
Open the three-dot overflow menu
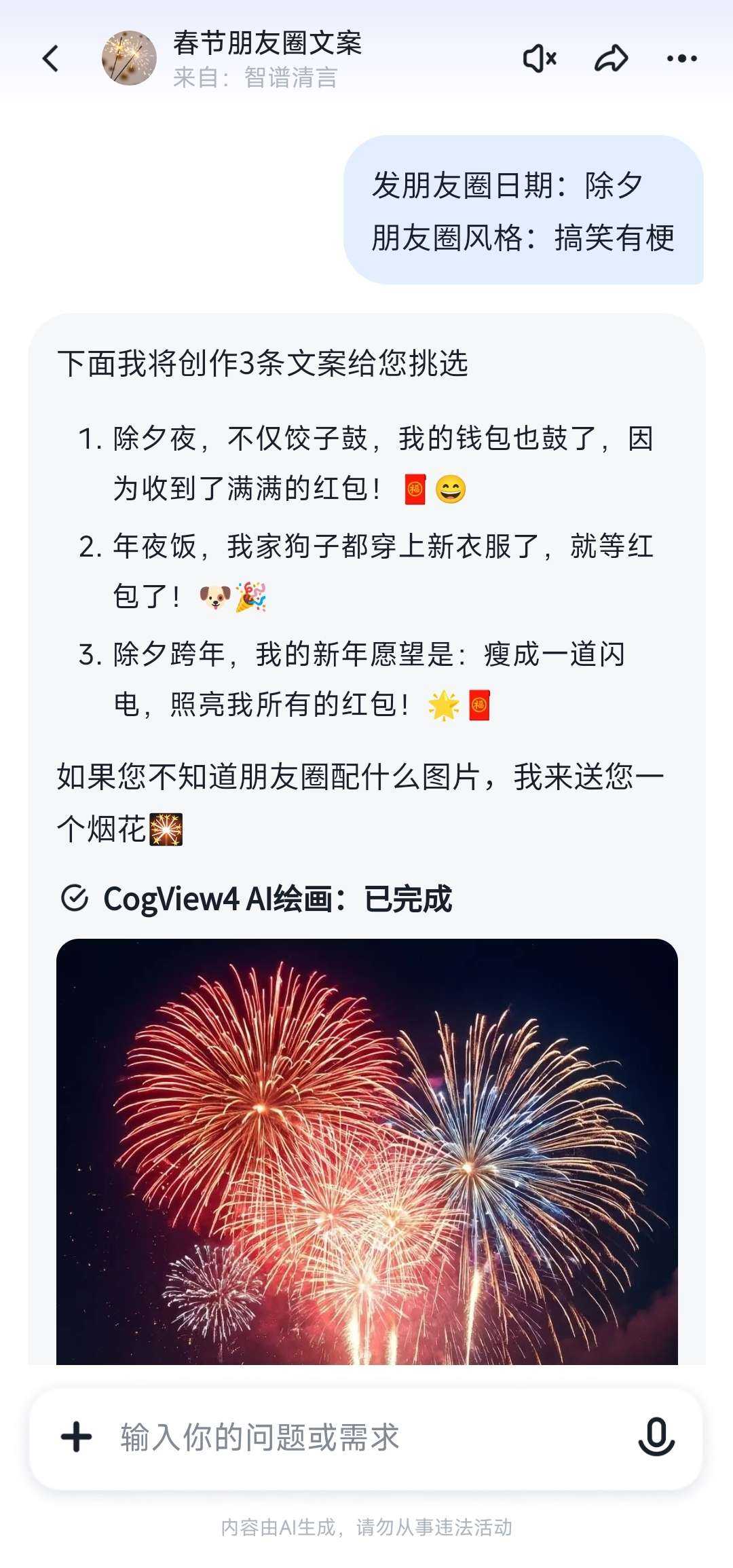(x=681, y=59)
